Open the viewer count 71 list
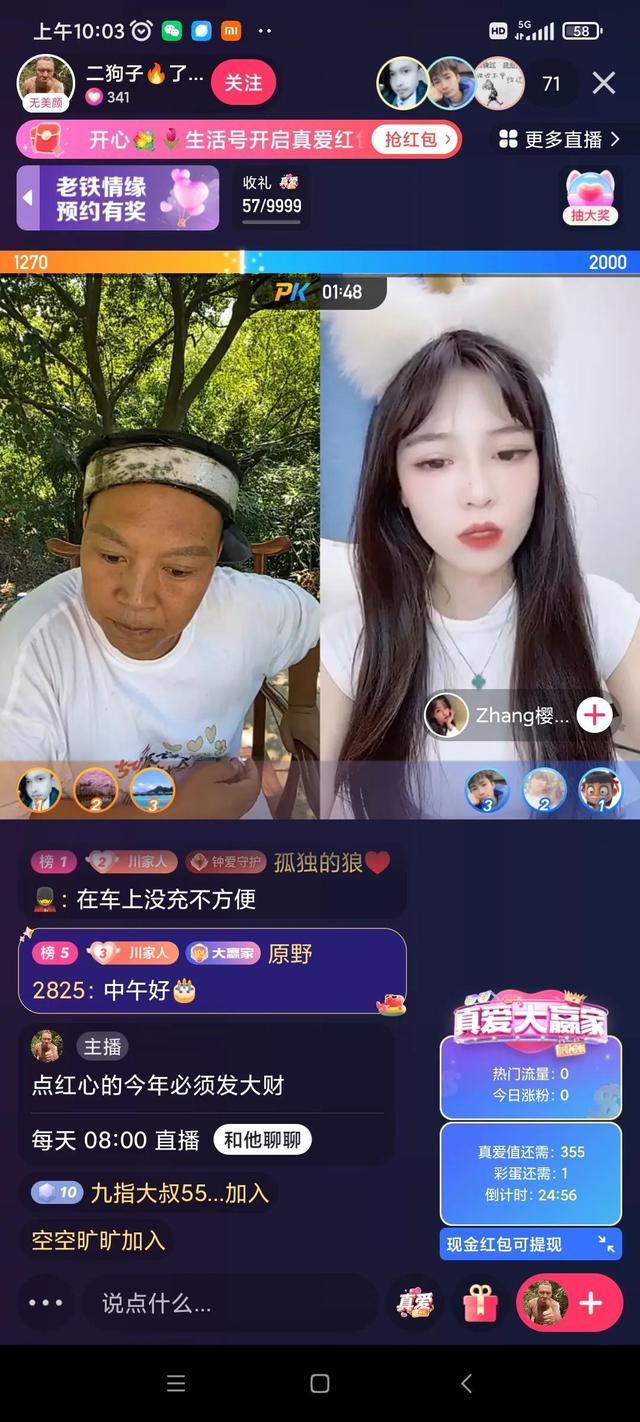This screenshot has width=640, height=1422. tap(551, 84)
